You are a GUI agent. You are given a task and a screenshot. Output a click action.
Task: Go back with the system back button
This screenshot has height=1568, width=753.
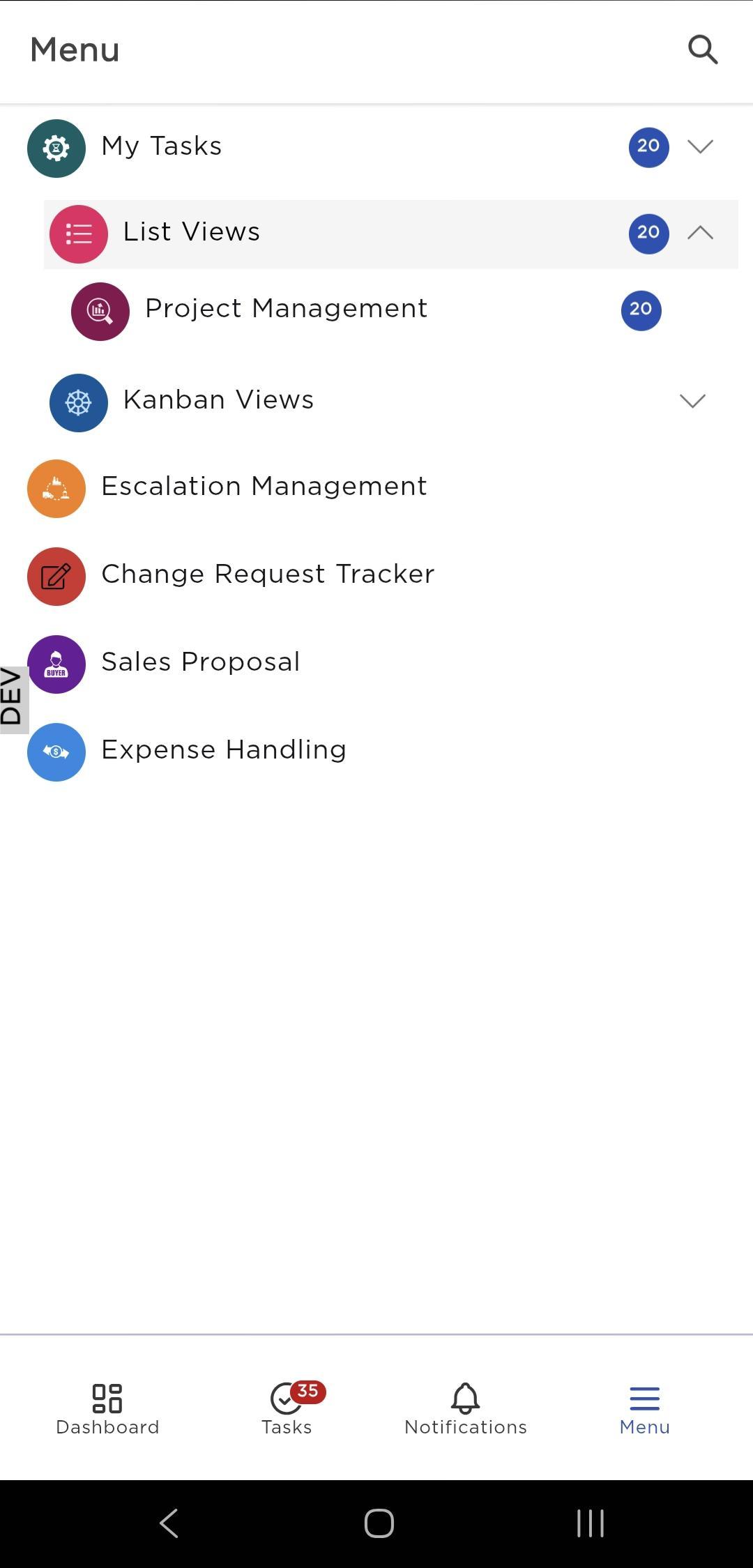pyautogui.click(x=169, y=1523)
